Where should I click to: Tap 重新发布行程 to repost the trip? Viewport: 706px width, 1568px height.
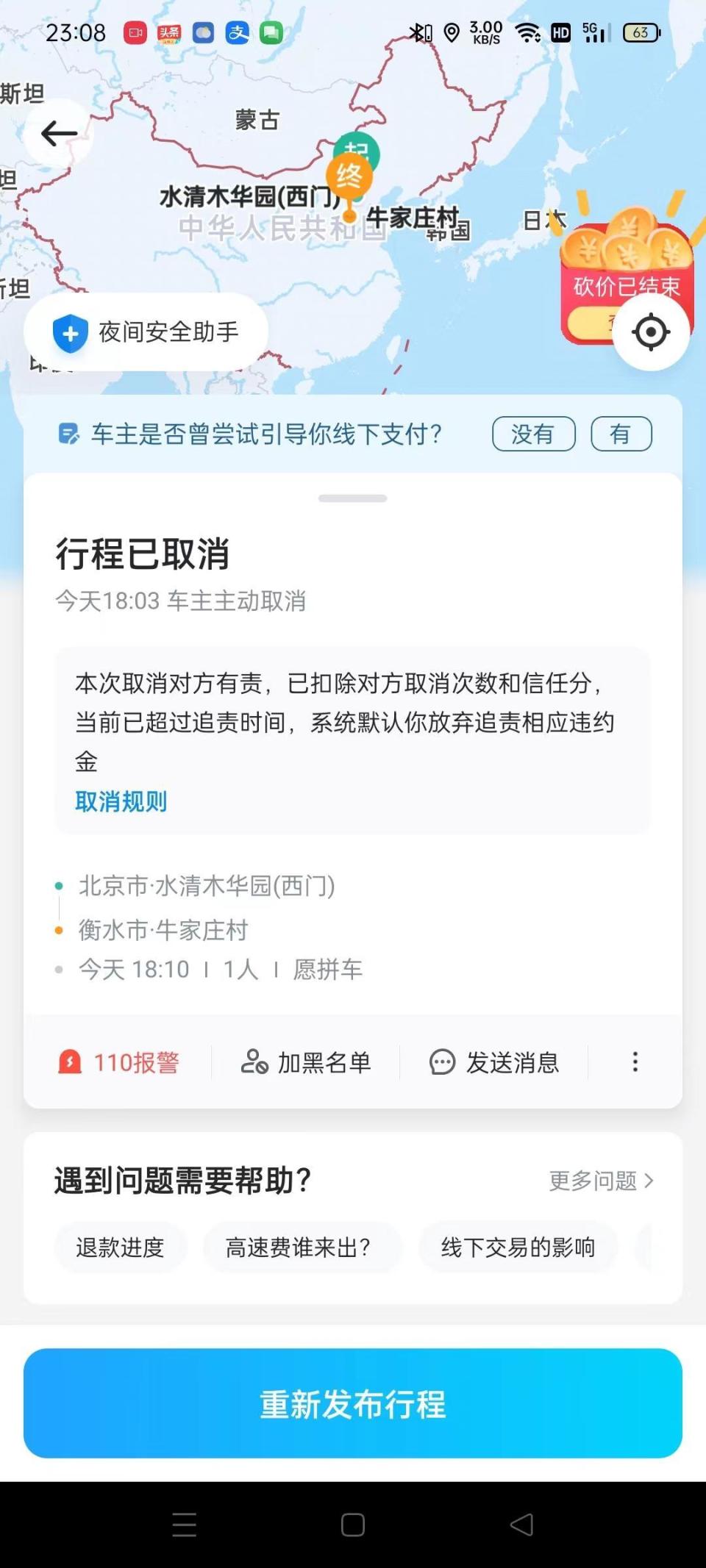[x=353, y=1403]
